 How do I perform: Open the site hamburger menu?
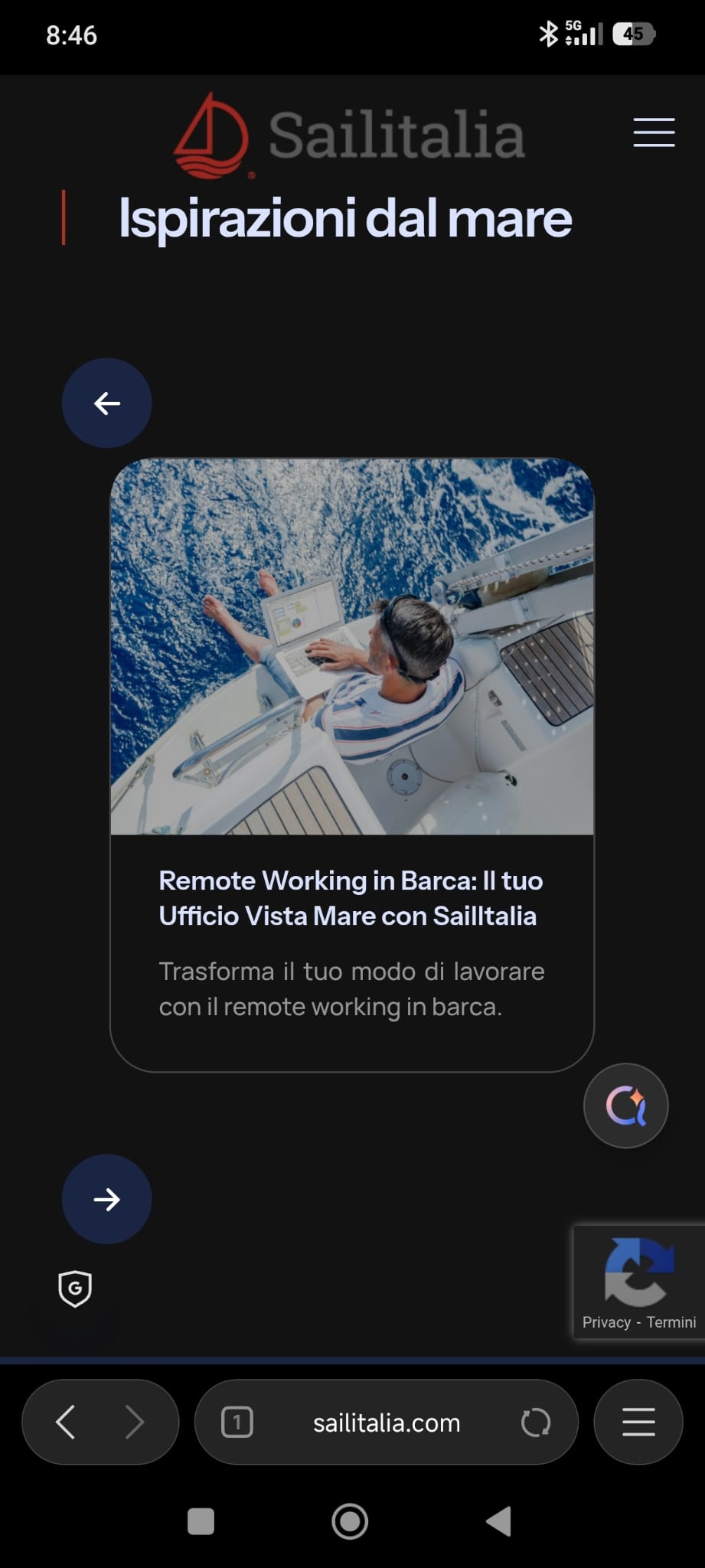click(x=654, y=132)
